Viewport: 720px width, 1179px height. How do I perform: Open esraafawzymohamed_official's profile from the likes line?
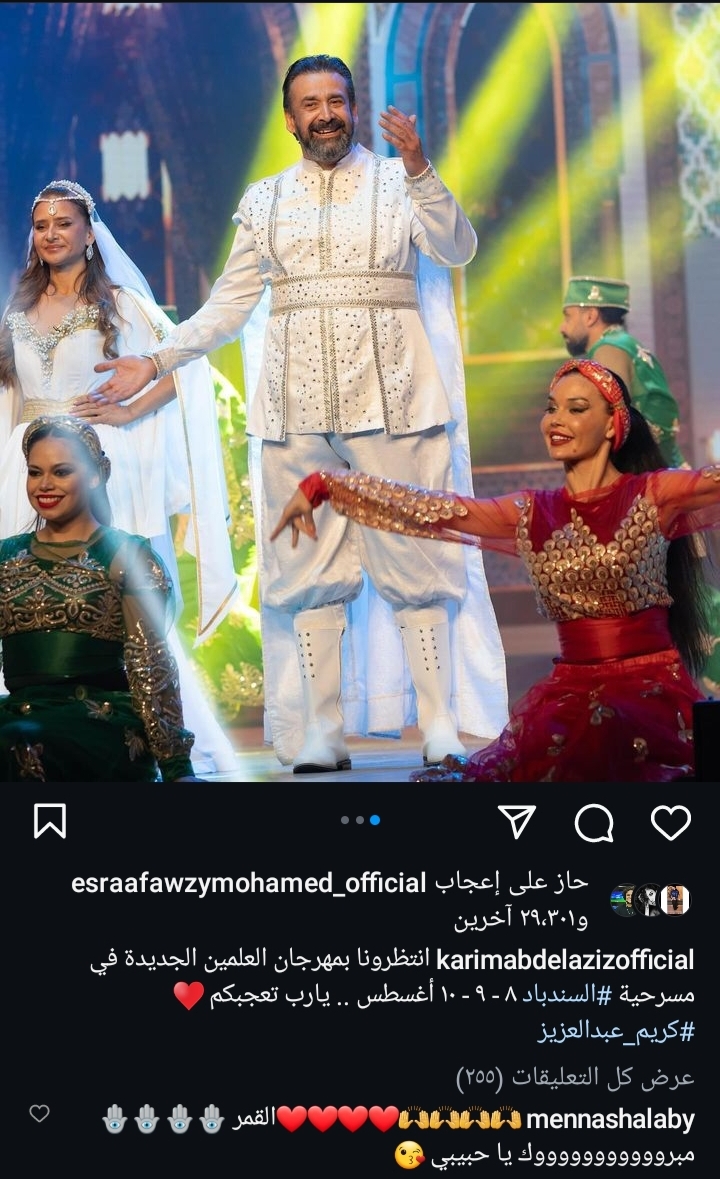[249, 883]
